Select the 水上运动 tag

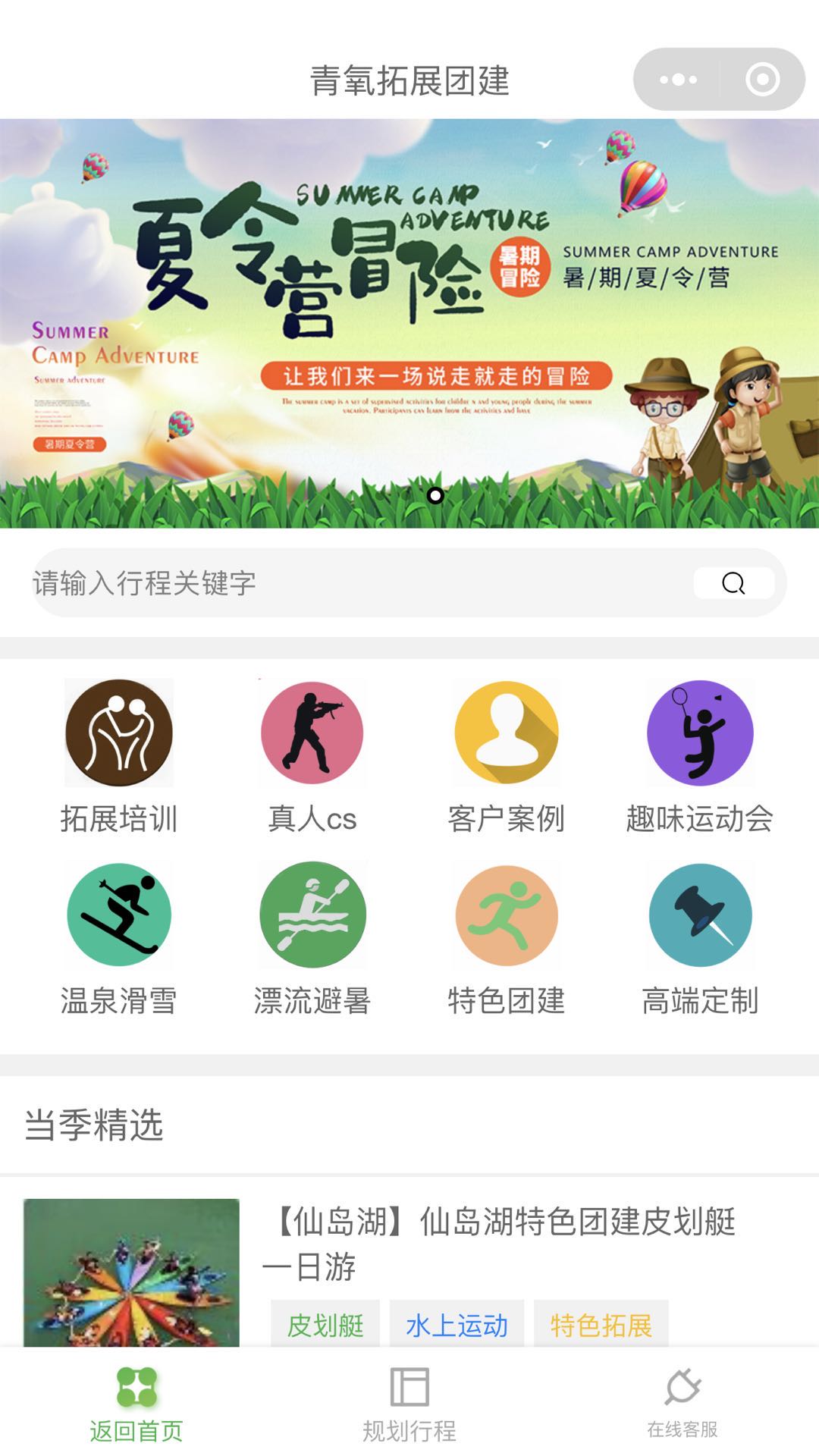click(x=457, y=1326)
